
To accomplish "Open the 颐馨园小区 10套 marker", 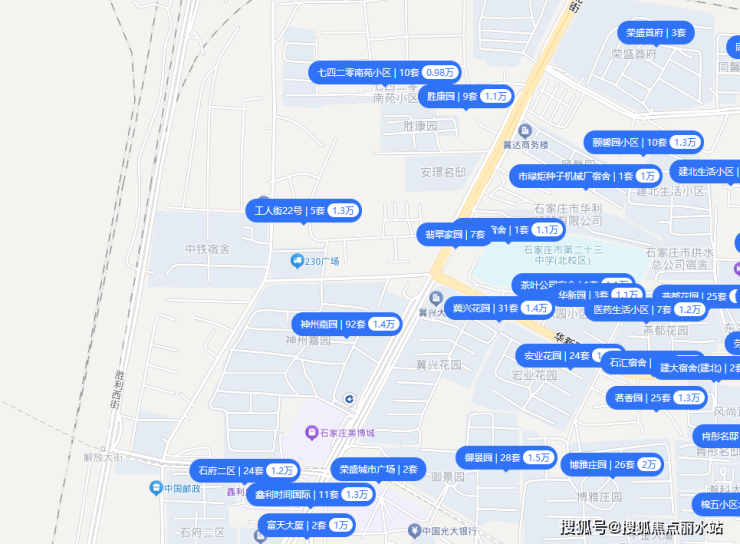I will click(x=642, y=142).
